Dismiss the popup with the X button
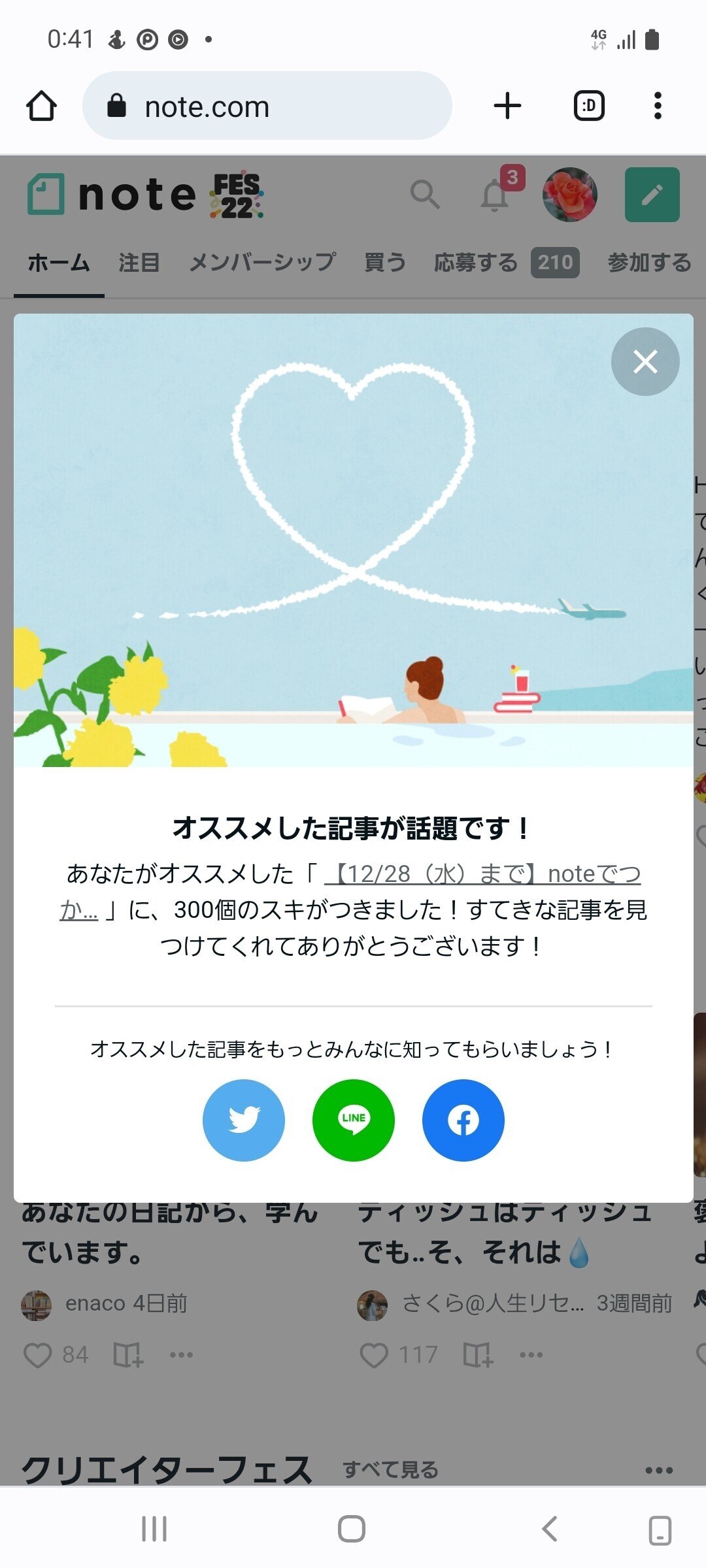 pyautogui.click(x=645, y=361)
